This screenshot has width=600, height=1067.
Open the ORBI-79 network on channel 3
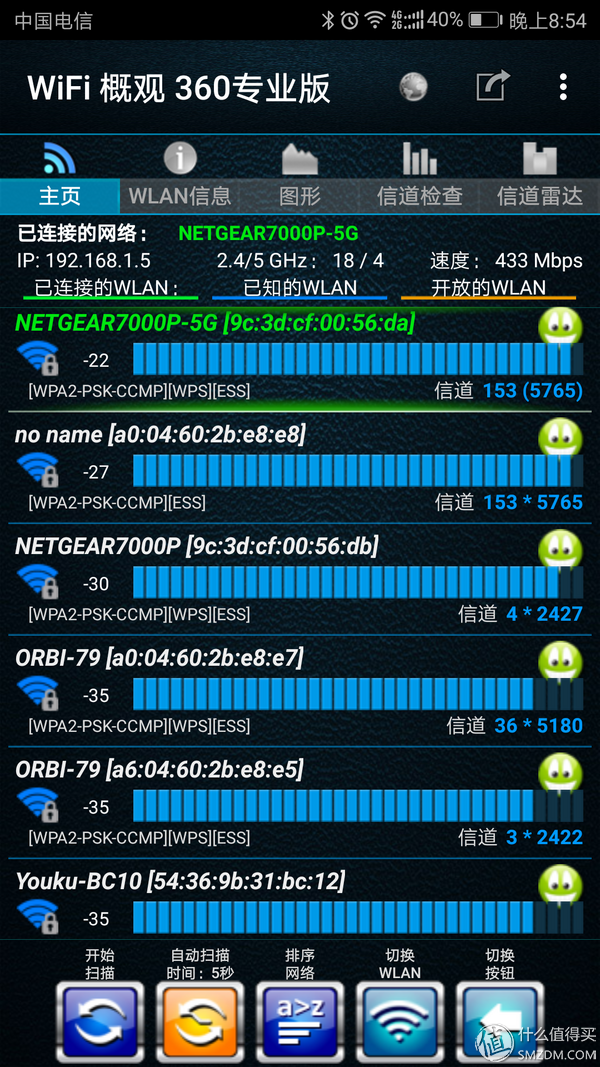tap(300, 802)
